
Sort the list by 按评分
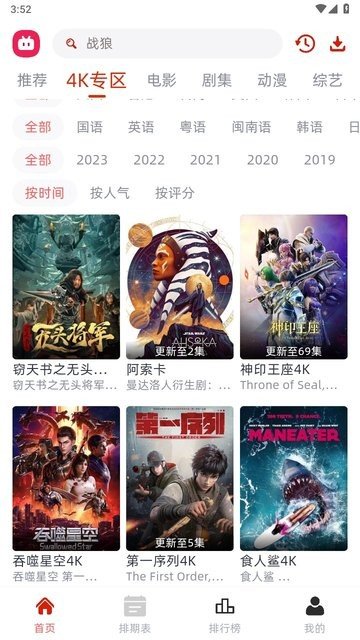click(x=175, y=193)
